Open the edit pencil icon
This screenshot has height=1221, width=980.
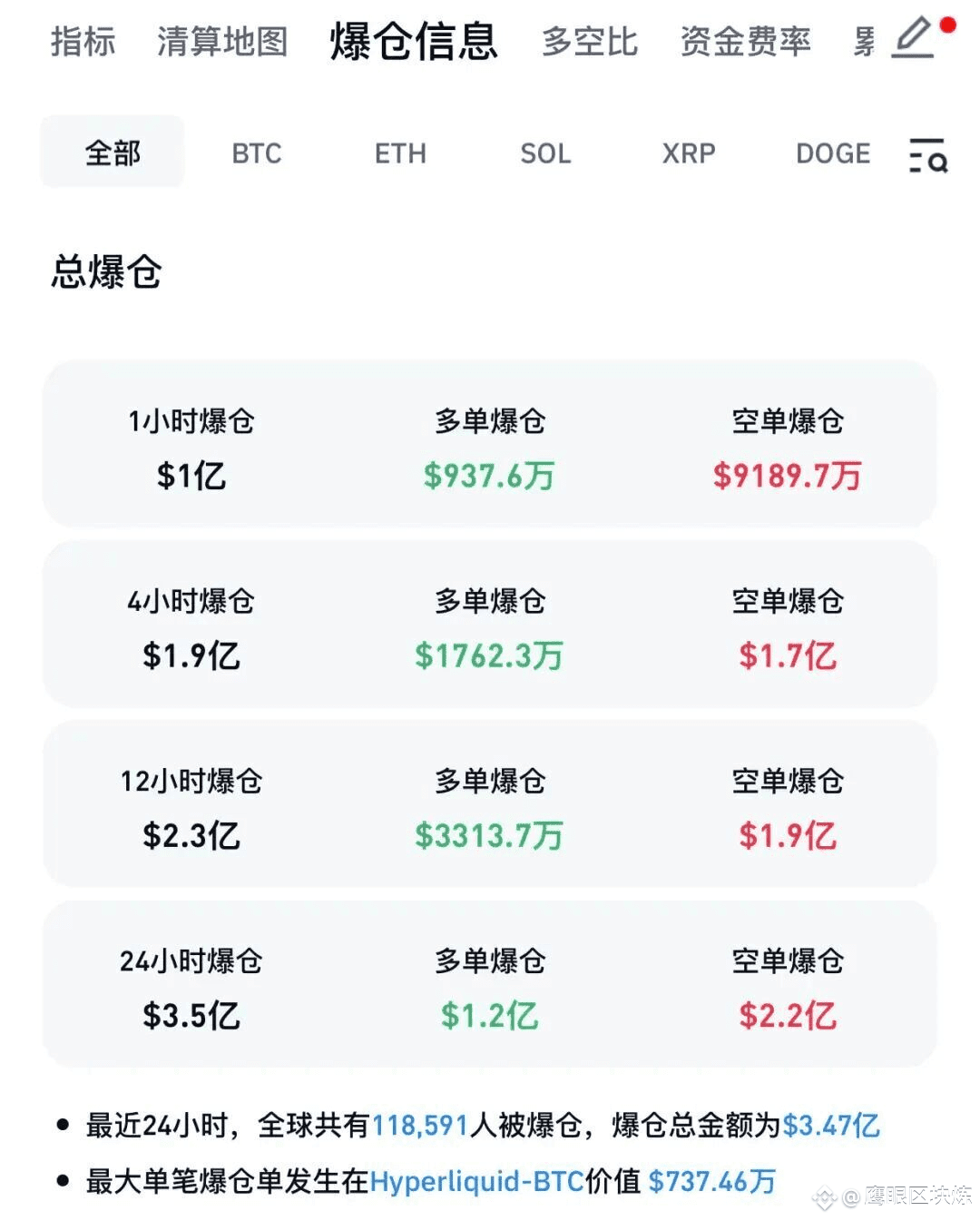(914, 38)
